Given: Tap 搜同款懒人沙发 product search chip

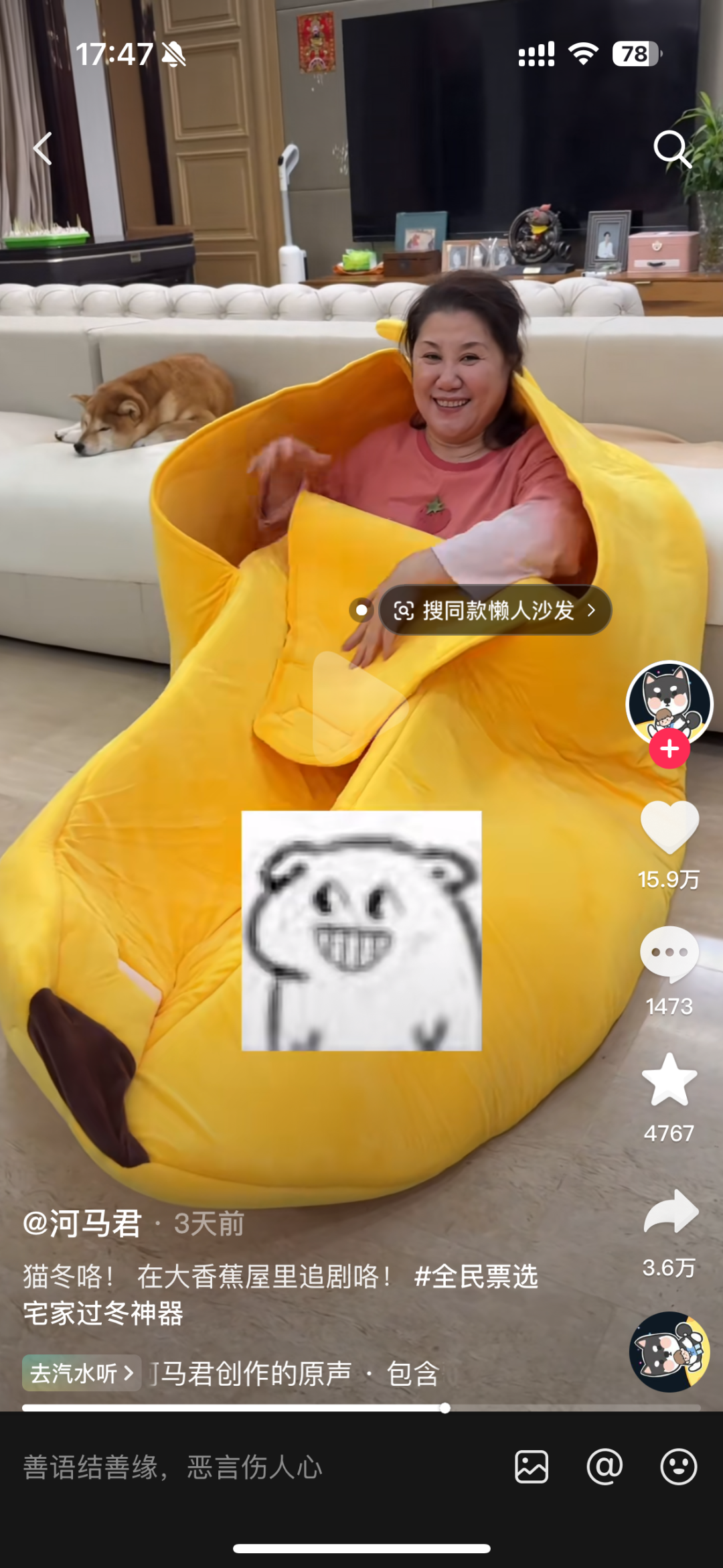Looking at the screenshot, I should [x=495, y=610].
